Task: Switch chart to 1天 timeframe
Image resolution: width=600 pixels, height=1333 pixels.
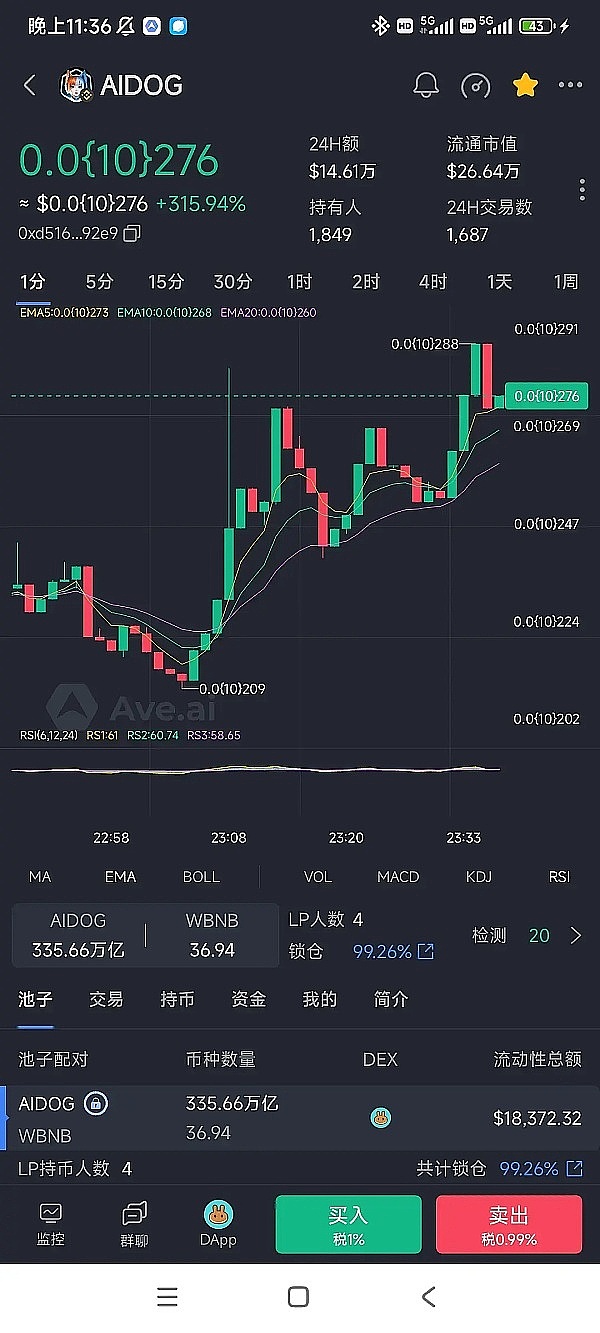Action: tap(499, 282)
